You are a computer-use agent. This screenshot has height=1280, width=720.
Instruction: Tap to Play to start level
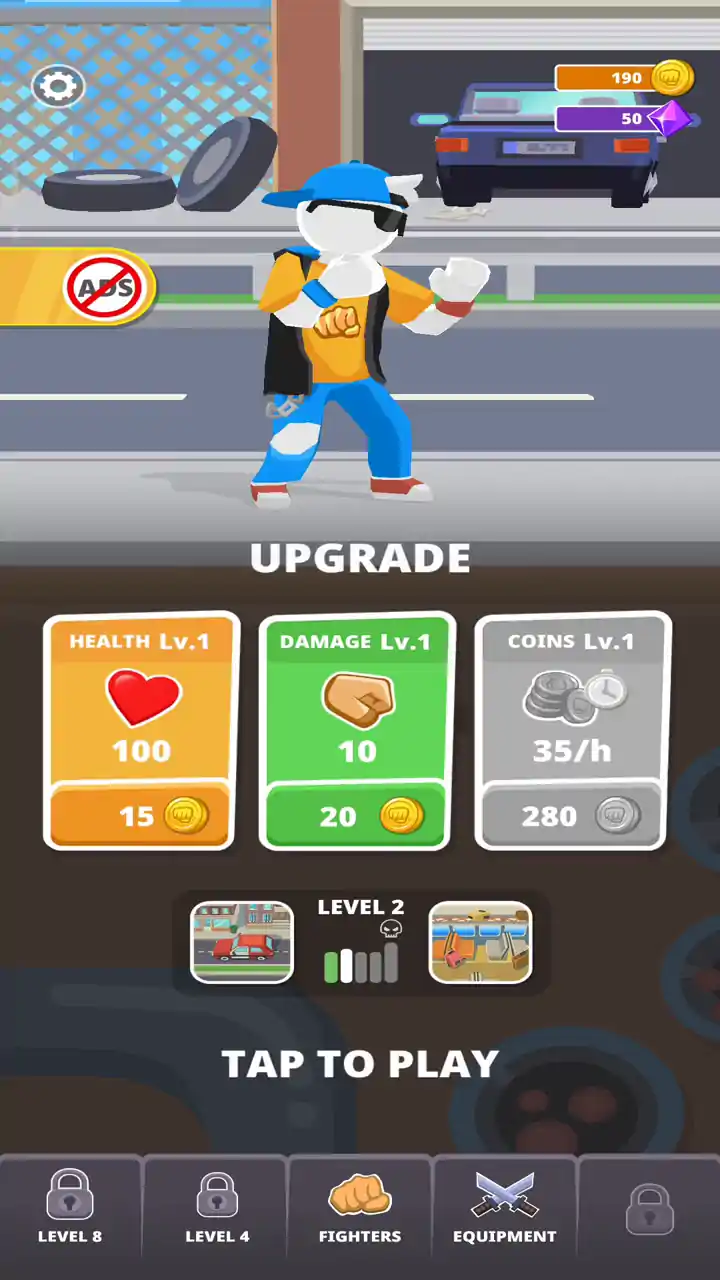(360, 1063)
